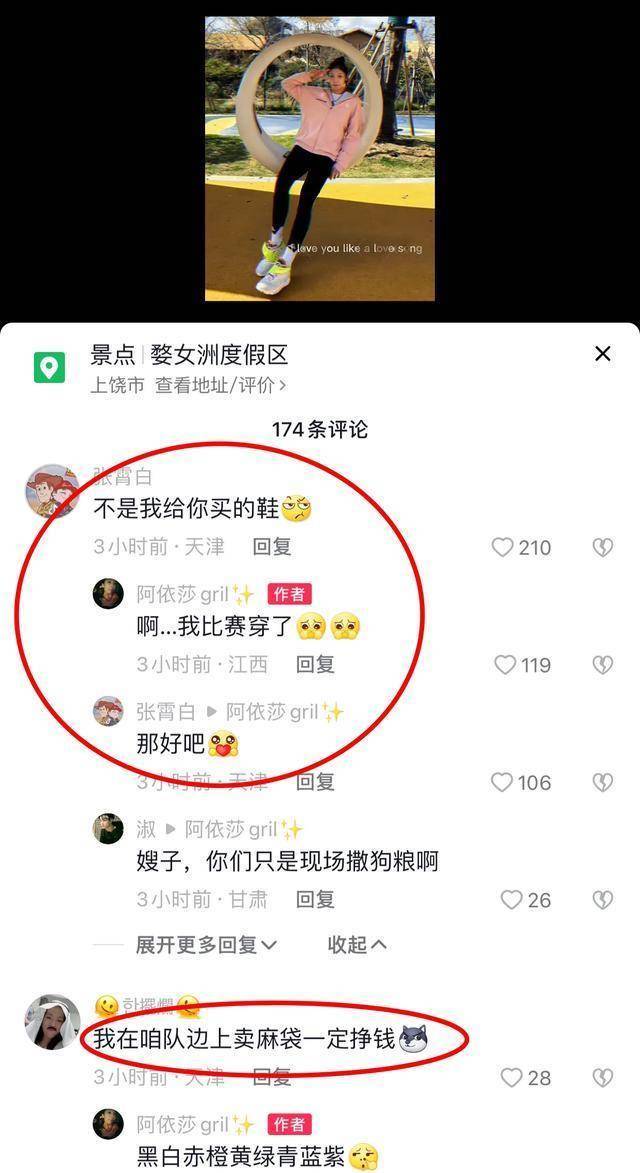Viewport: 640px width, 1173px height.
Task: Collapse the replies with 收起
Action: [357, 944]
